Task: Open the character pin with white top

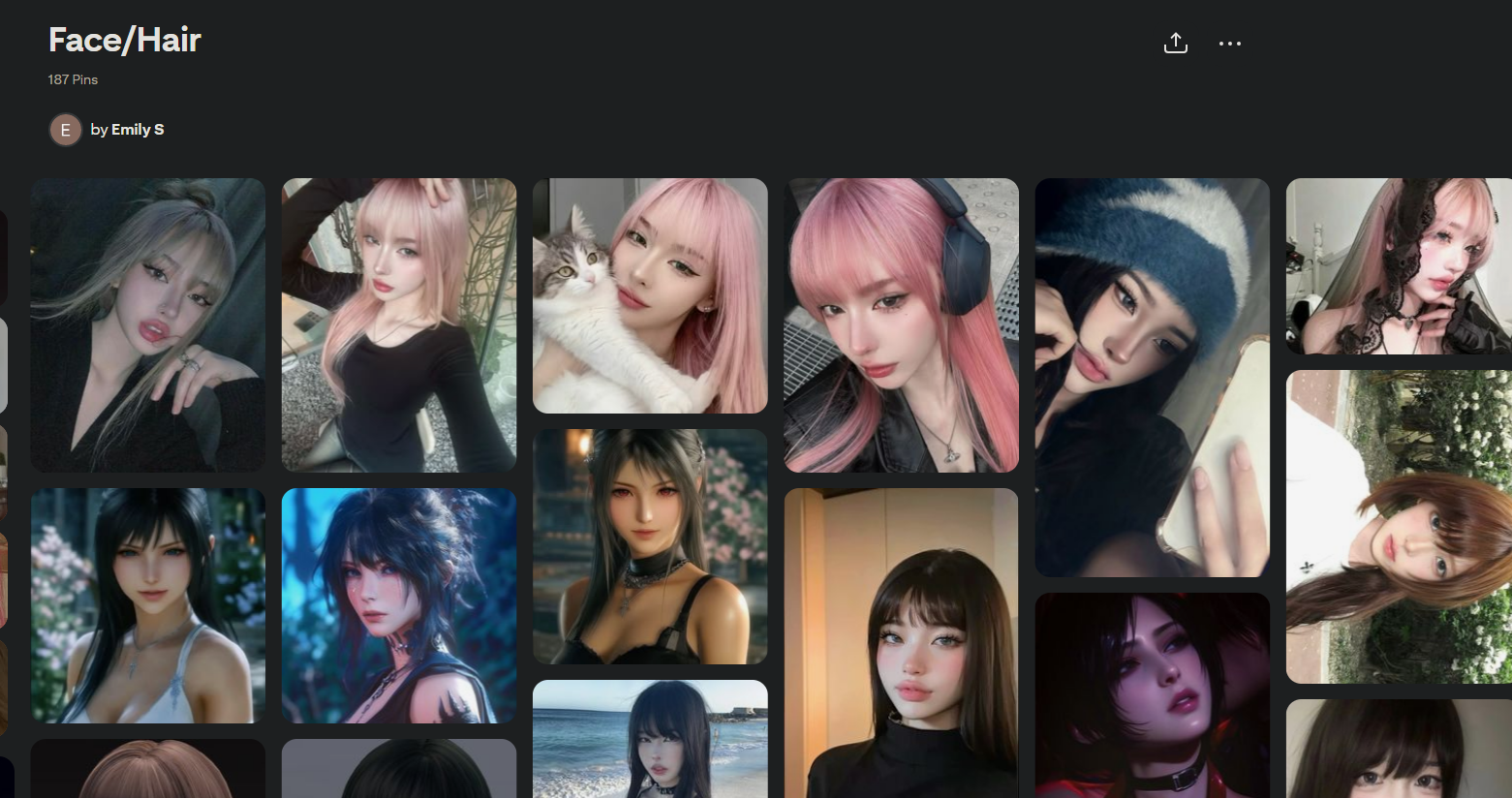Action: click(148, 605)
